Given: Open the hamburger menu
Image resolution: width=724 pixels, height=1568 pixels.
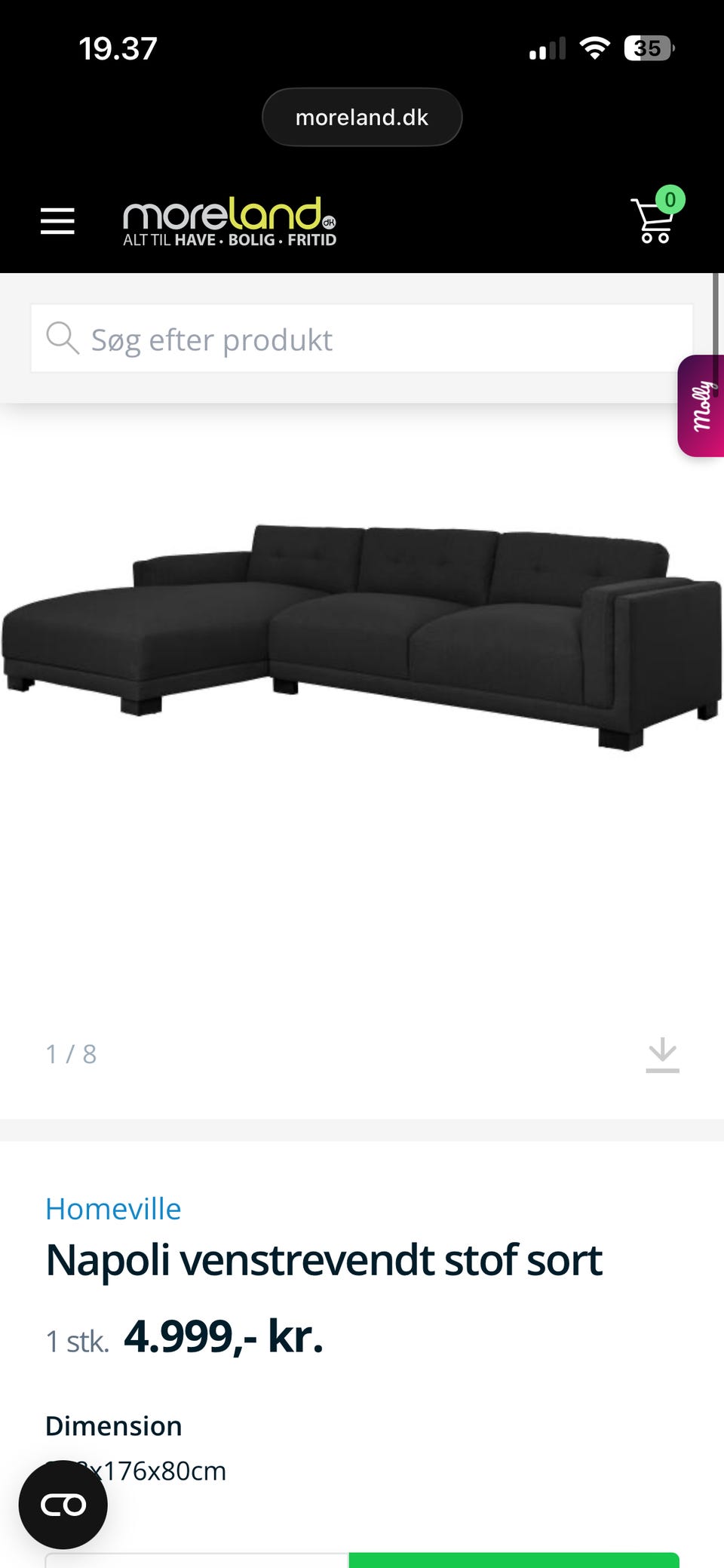Looking at the screenshot, I should 57,221.
